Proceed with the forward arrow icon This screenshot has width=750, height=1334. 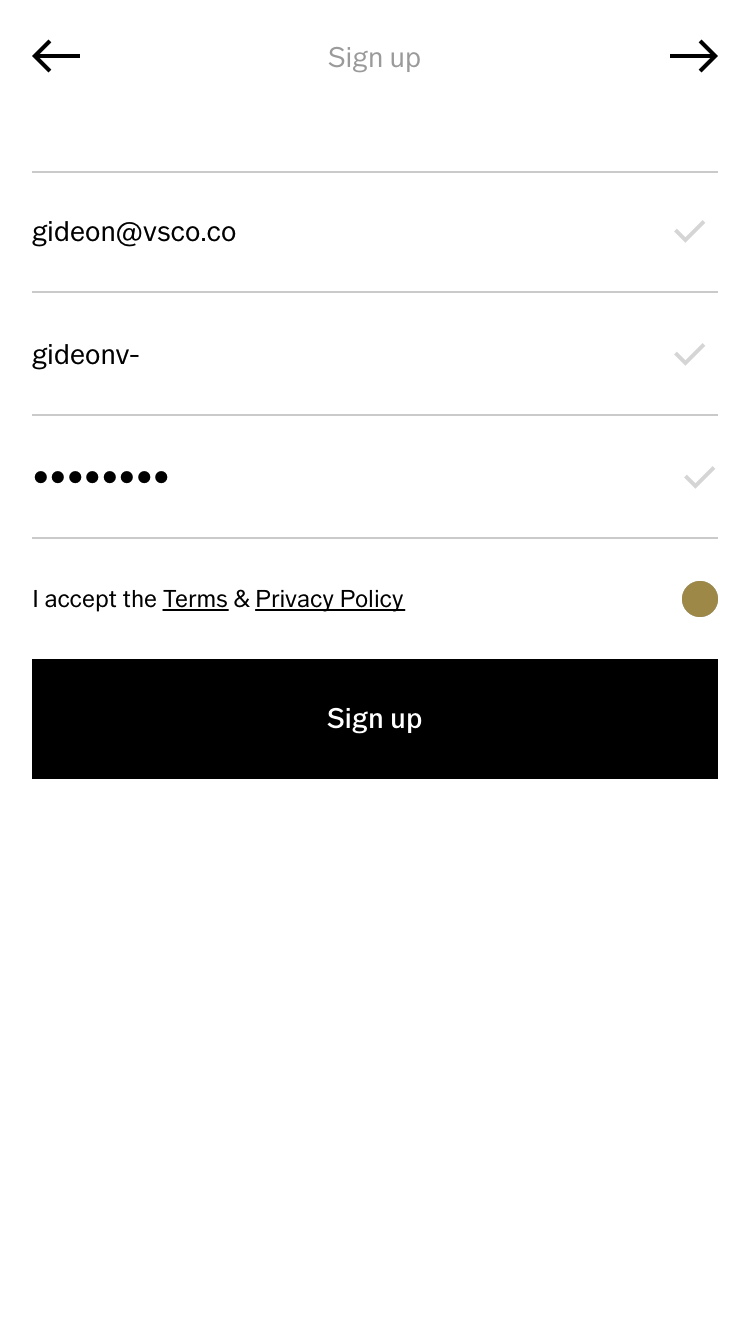(x=693, y=57)
